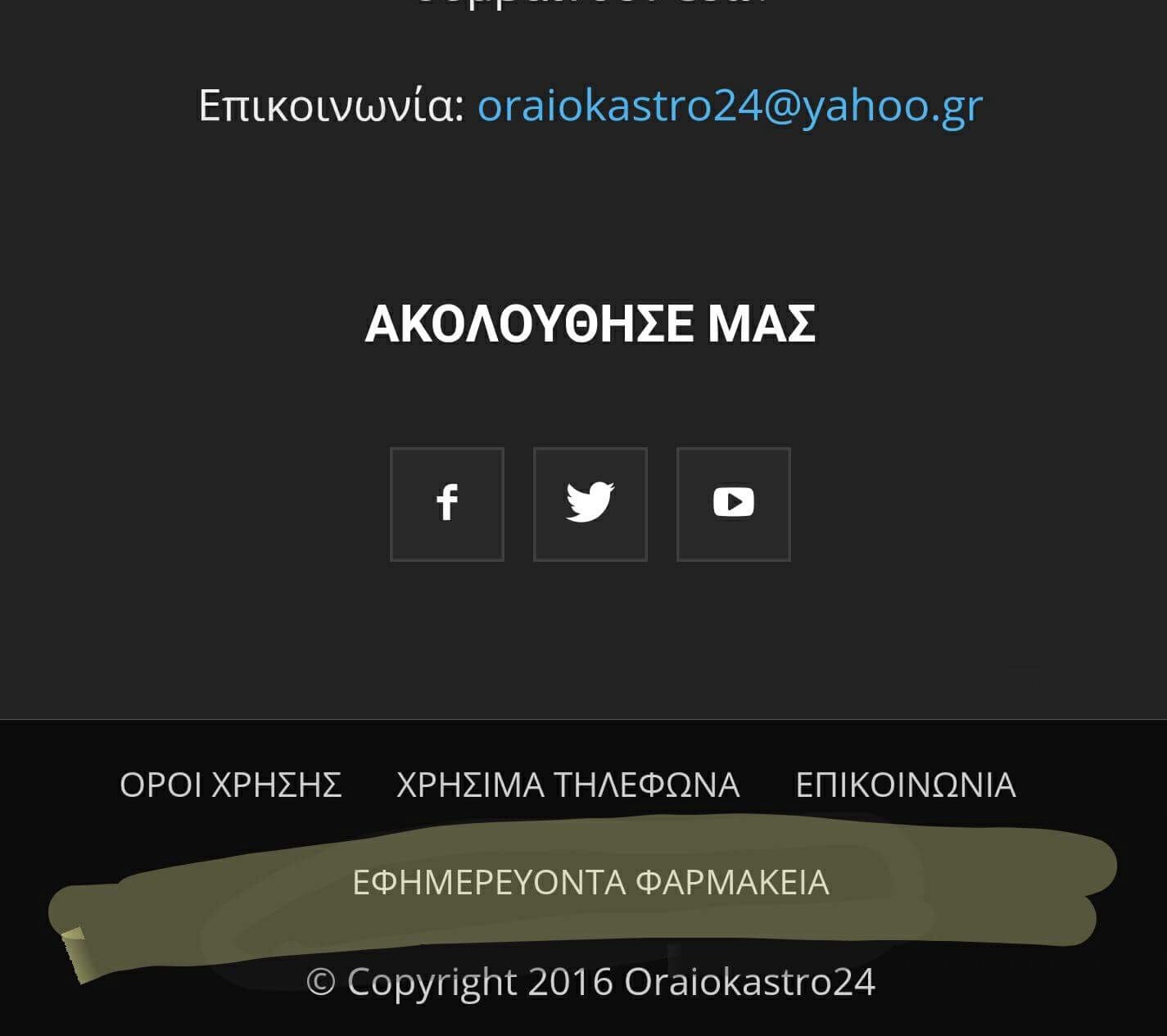The image size is (1167, 1036).
Task: Open the ΕΦΗΜΕΡΕΥΟΝΤΑ ΦΑΡΜΑΚΕΙΑ link
Action: (x=590, y=882)
